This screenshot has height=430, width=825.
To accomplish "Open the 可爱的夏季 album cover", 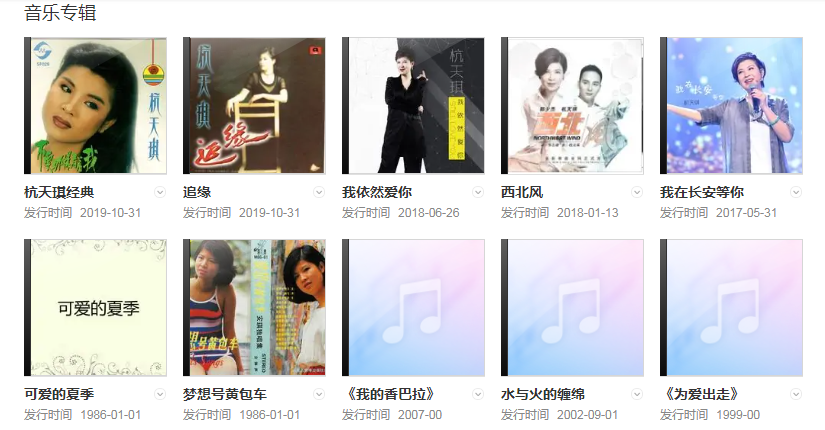I will click(97, 307).
